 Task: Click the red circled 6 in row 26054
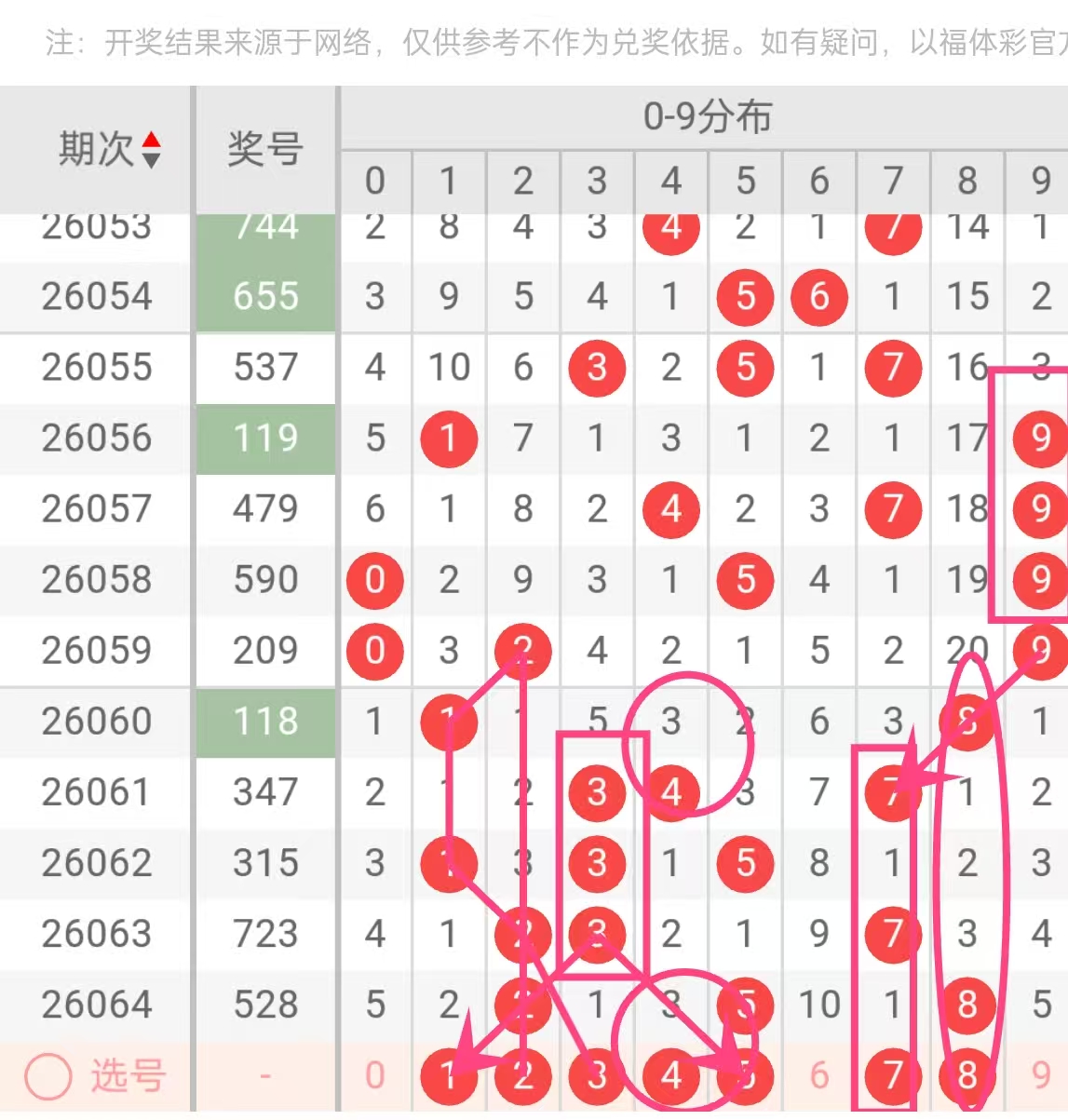[x=818, y=297]
